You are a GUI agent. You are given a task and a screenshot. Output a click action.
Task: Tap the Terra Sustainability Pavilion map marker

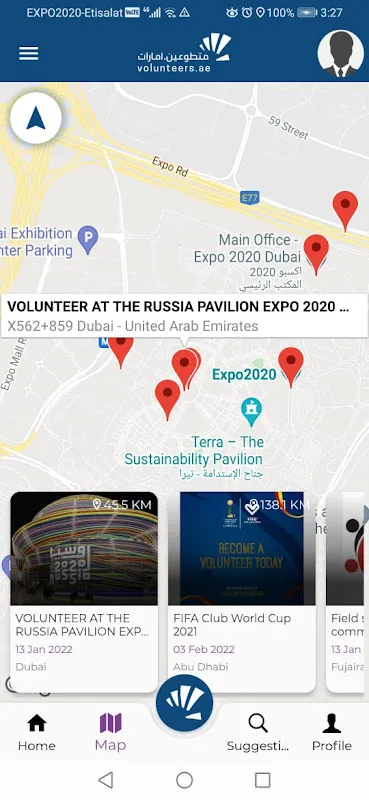click(251, 412)
